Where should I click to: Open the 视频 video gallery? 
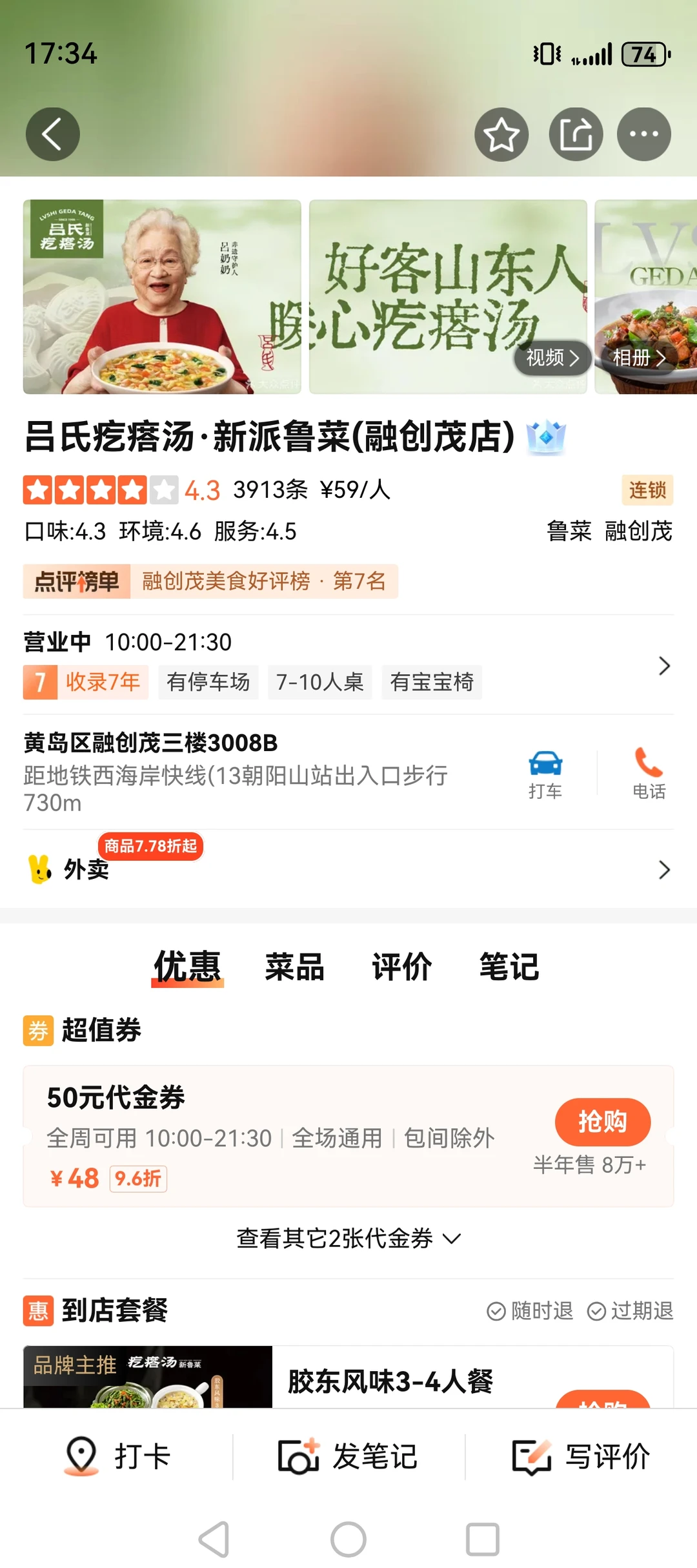coord(552,357)
